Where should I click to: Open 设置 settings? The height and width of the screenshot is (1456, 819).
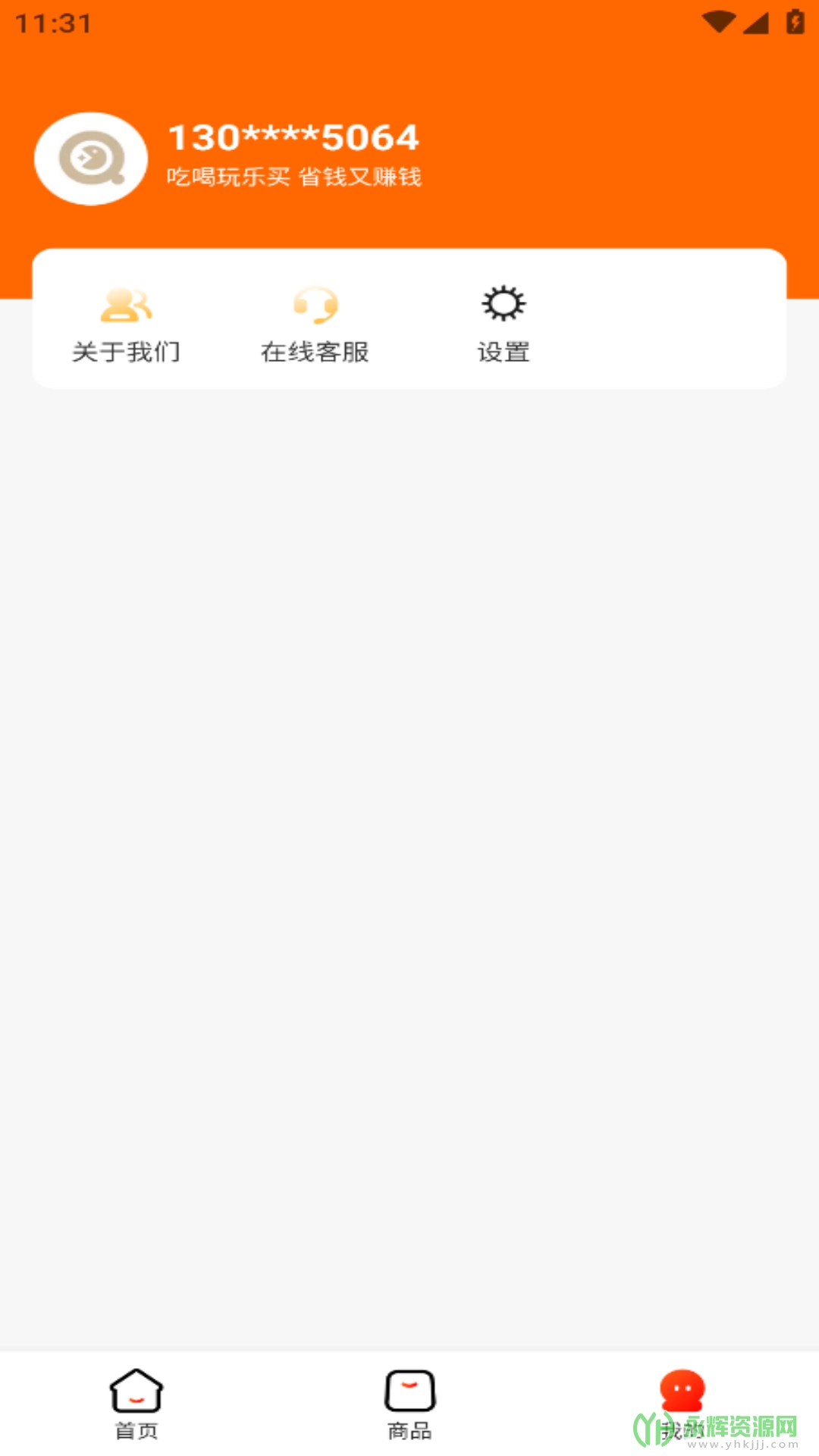(x=504, y=323)
